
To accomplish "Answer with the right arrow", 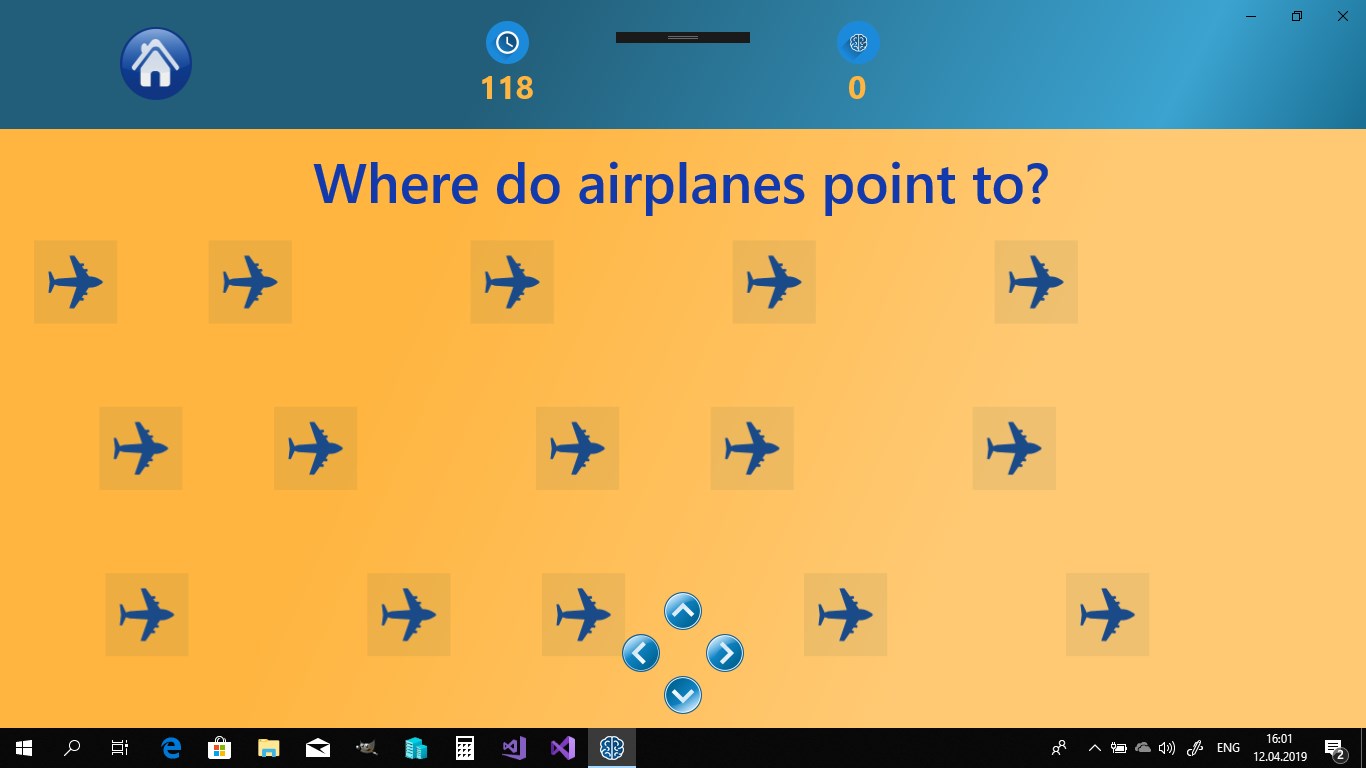I will point(725,653).
